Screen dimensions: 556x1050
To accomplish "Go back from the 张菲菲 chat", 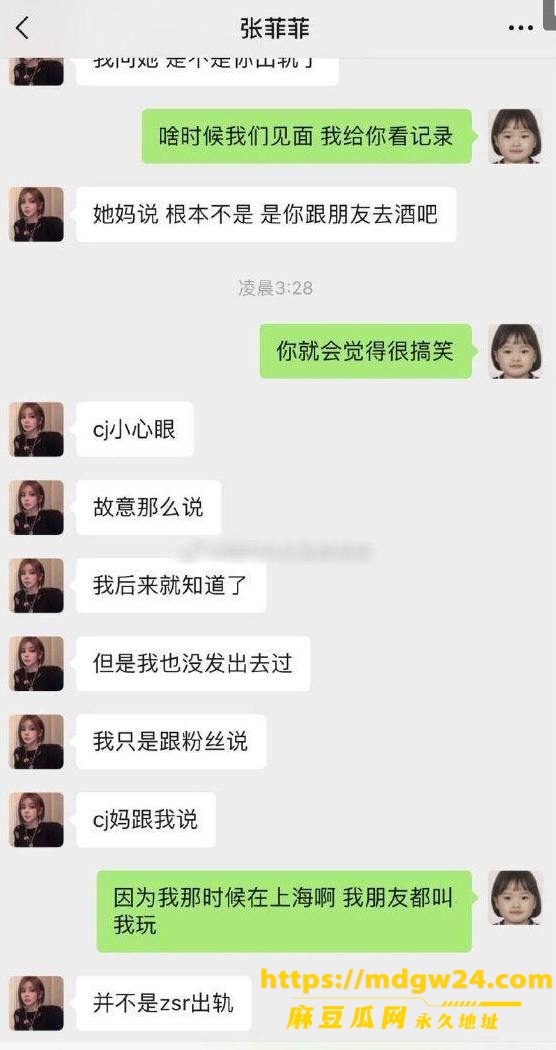I will point(23,29).
